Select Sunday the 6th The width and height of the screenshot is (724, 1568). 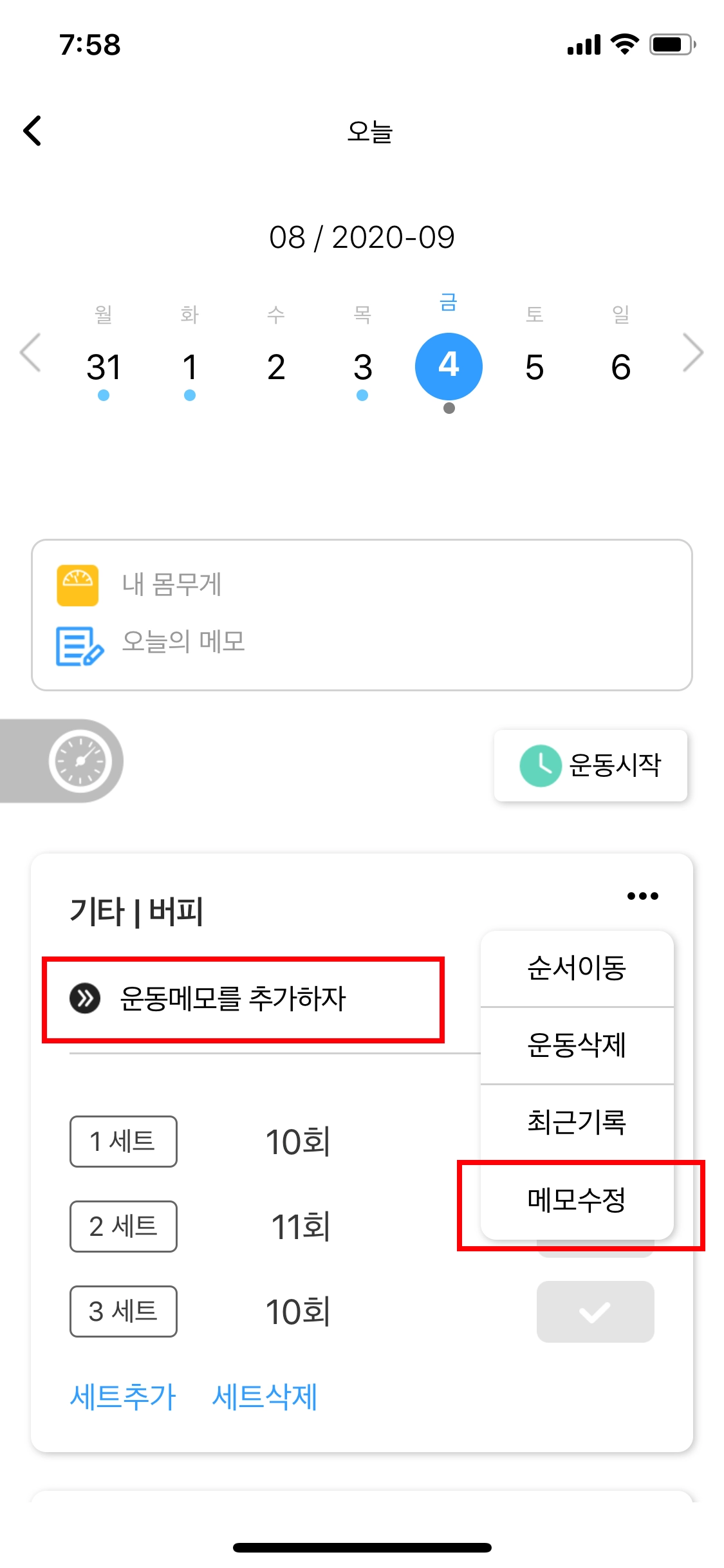(x=620, y=367)
